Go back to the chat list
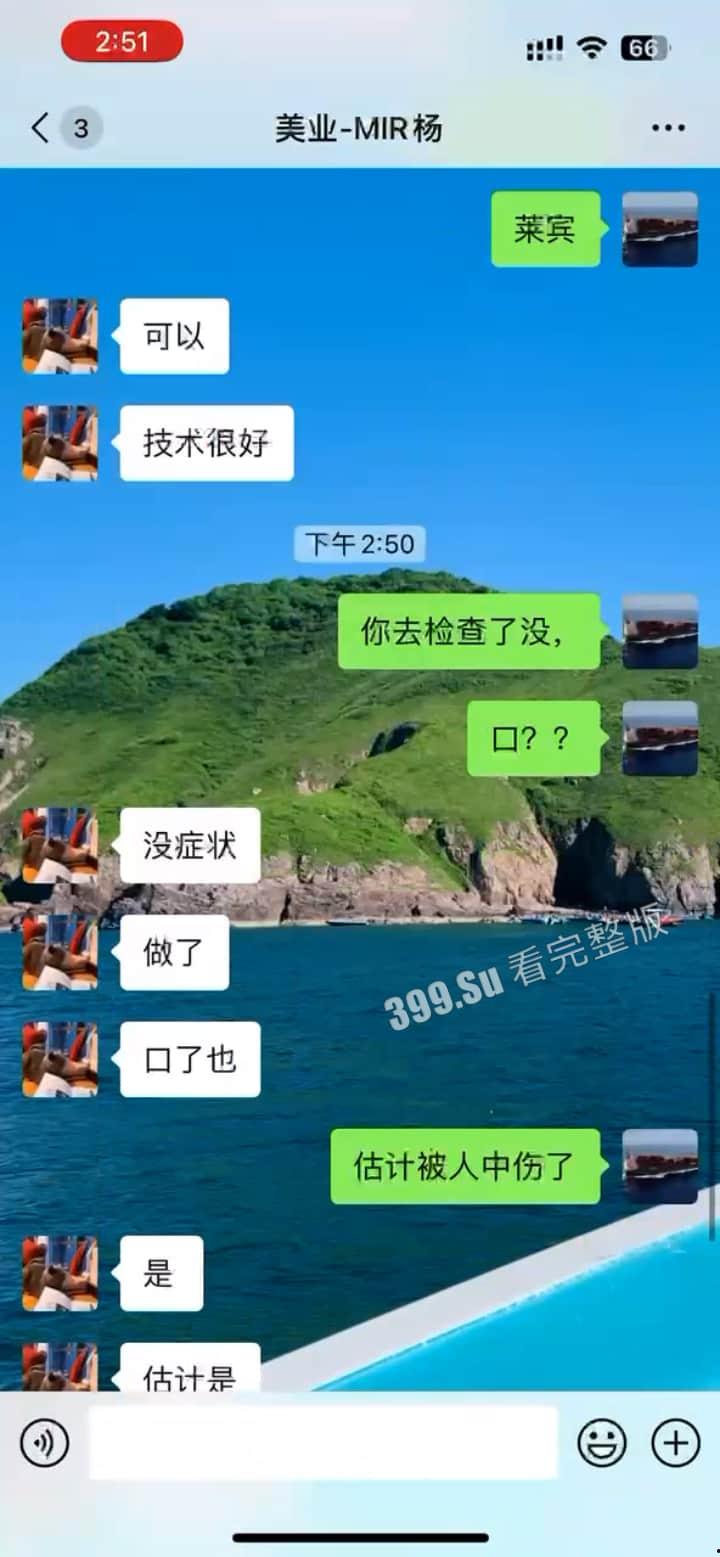 pos(40,128)
